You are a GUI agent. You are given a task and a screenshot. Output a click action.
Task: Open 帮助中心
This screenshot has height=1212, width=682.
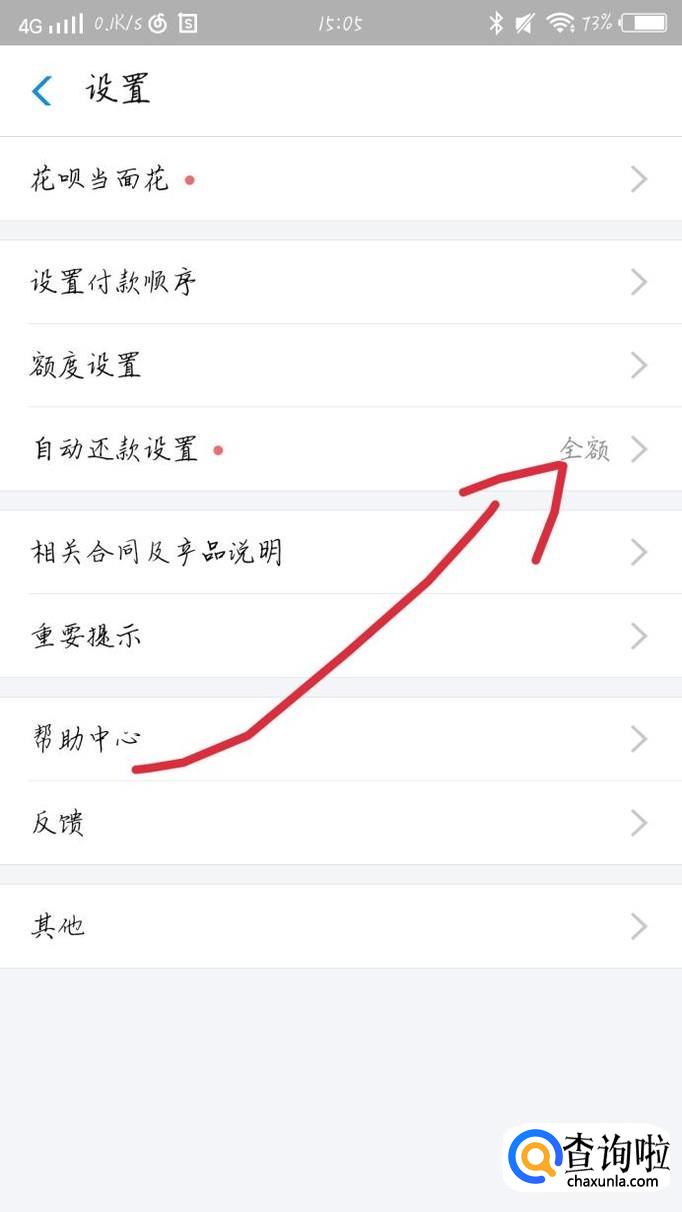click(340, 740)
